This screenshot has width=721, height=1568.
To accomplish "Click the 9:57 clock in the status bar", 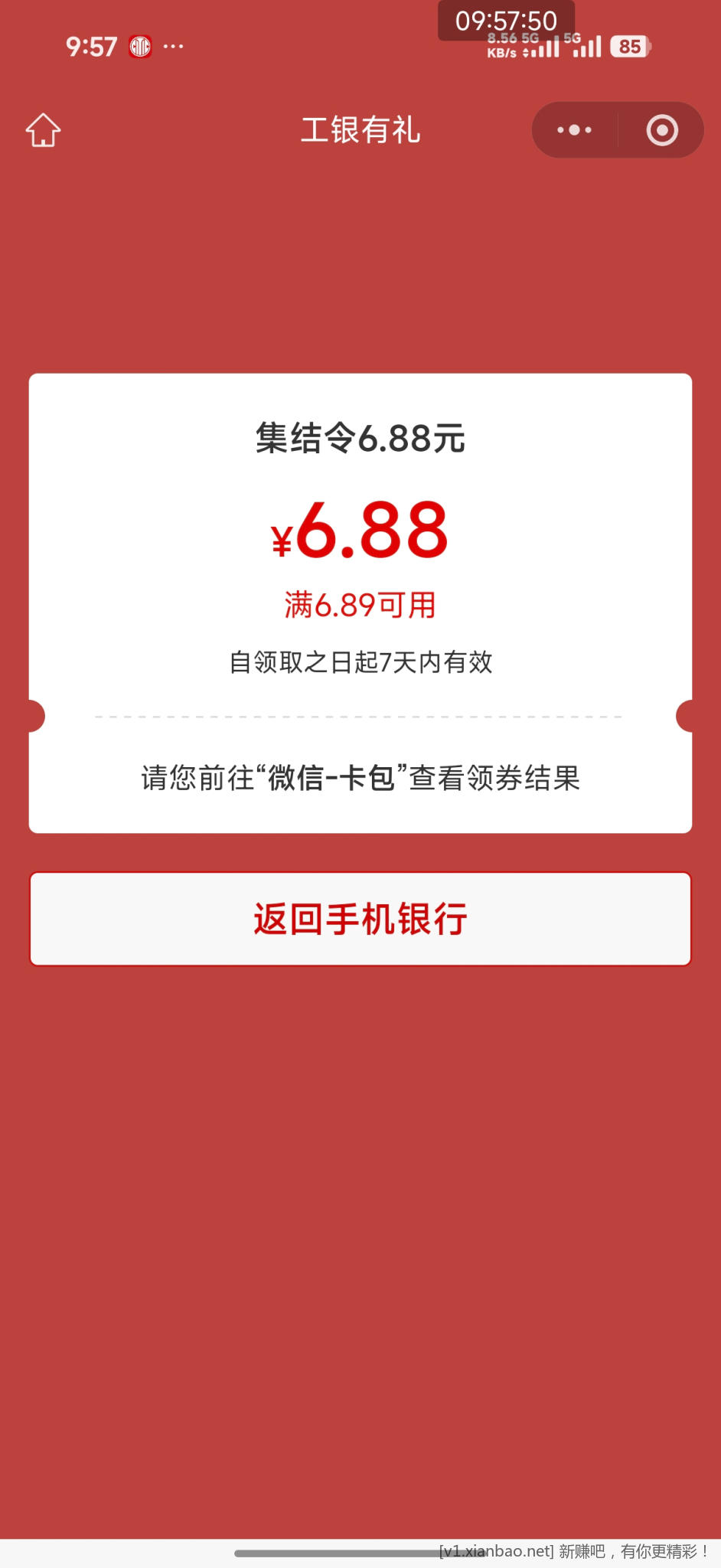I will tap(92, 46).
